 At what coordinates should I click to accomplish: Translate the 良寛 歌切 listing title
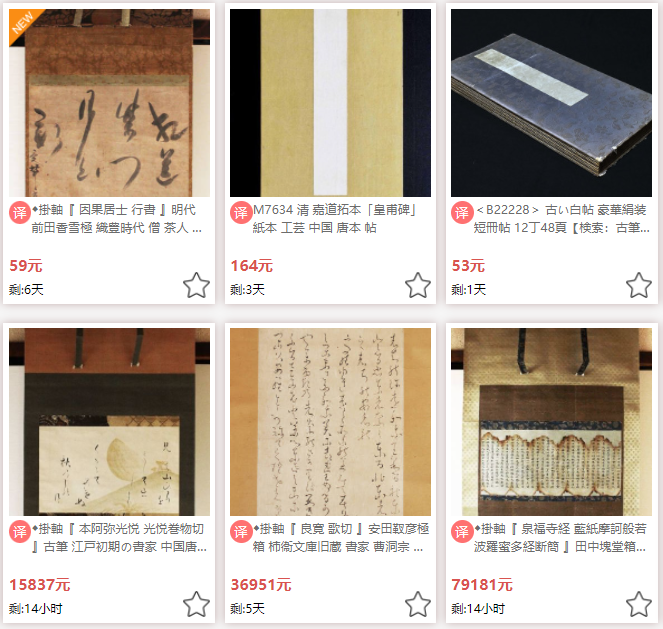pyautogui.click(x=241, y=530)
